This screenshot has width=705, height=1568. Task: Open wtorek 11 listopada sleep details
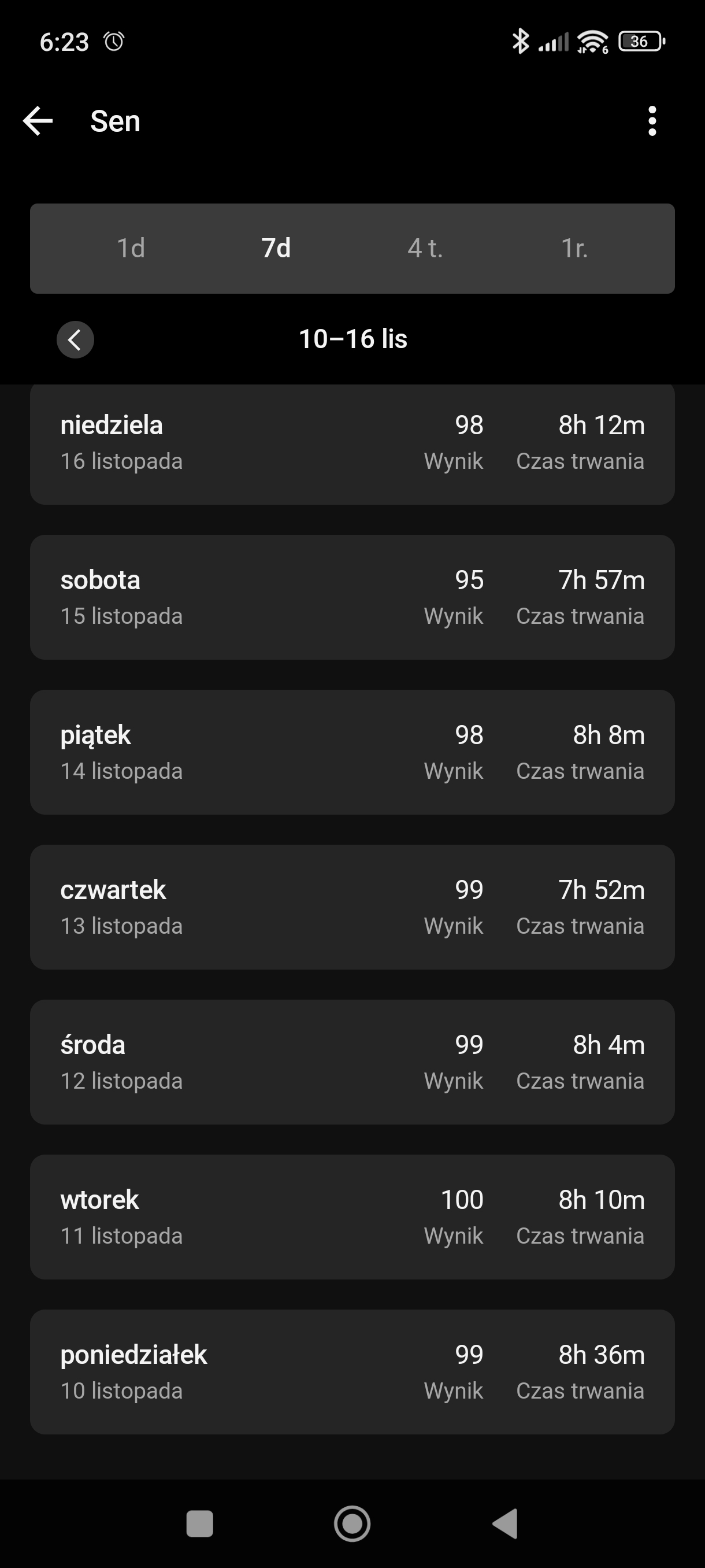click(352, 1217)
